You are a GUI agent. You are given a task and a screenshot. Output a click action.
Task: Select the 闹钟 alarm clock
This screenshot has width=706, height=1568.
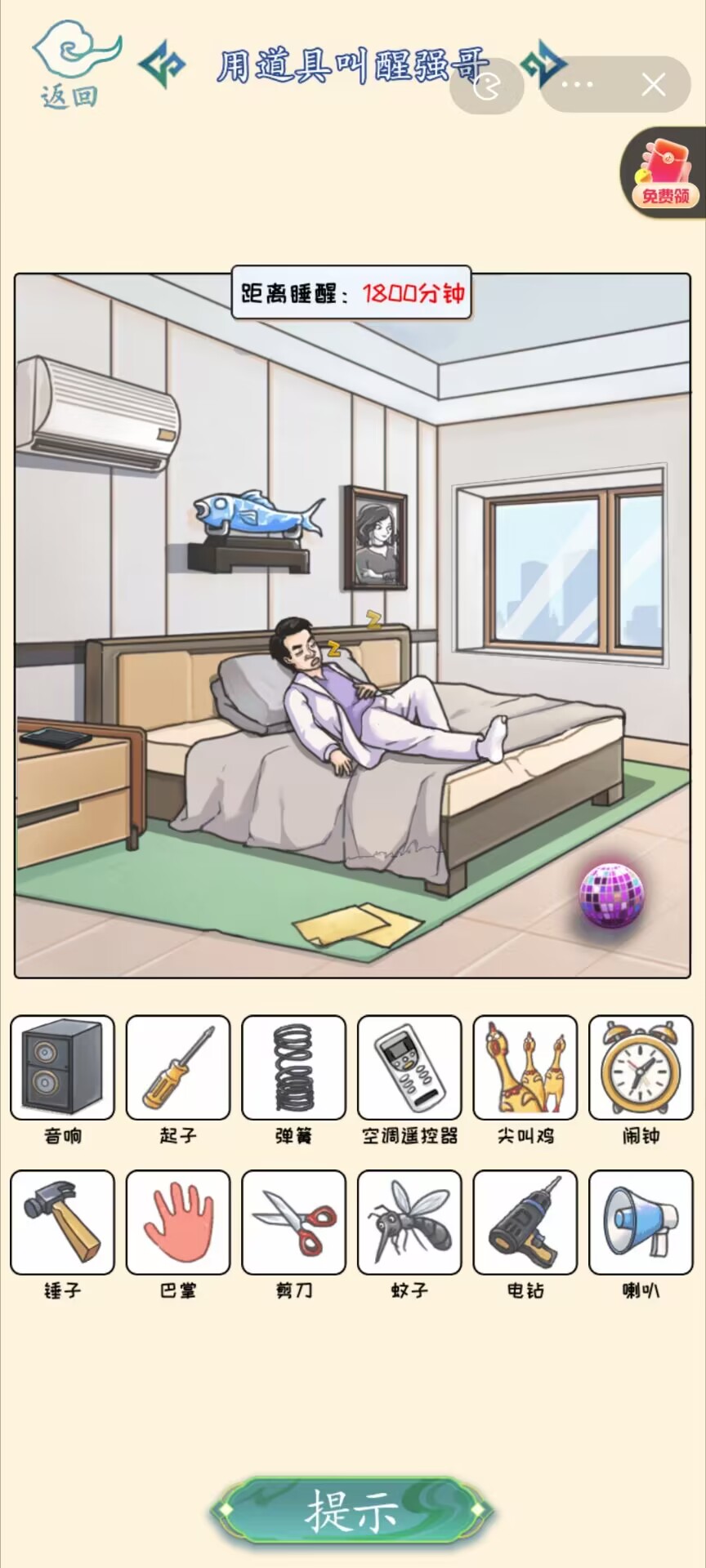tap(641, 1067)
